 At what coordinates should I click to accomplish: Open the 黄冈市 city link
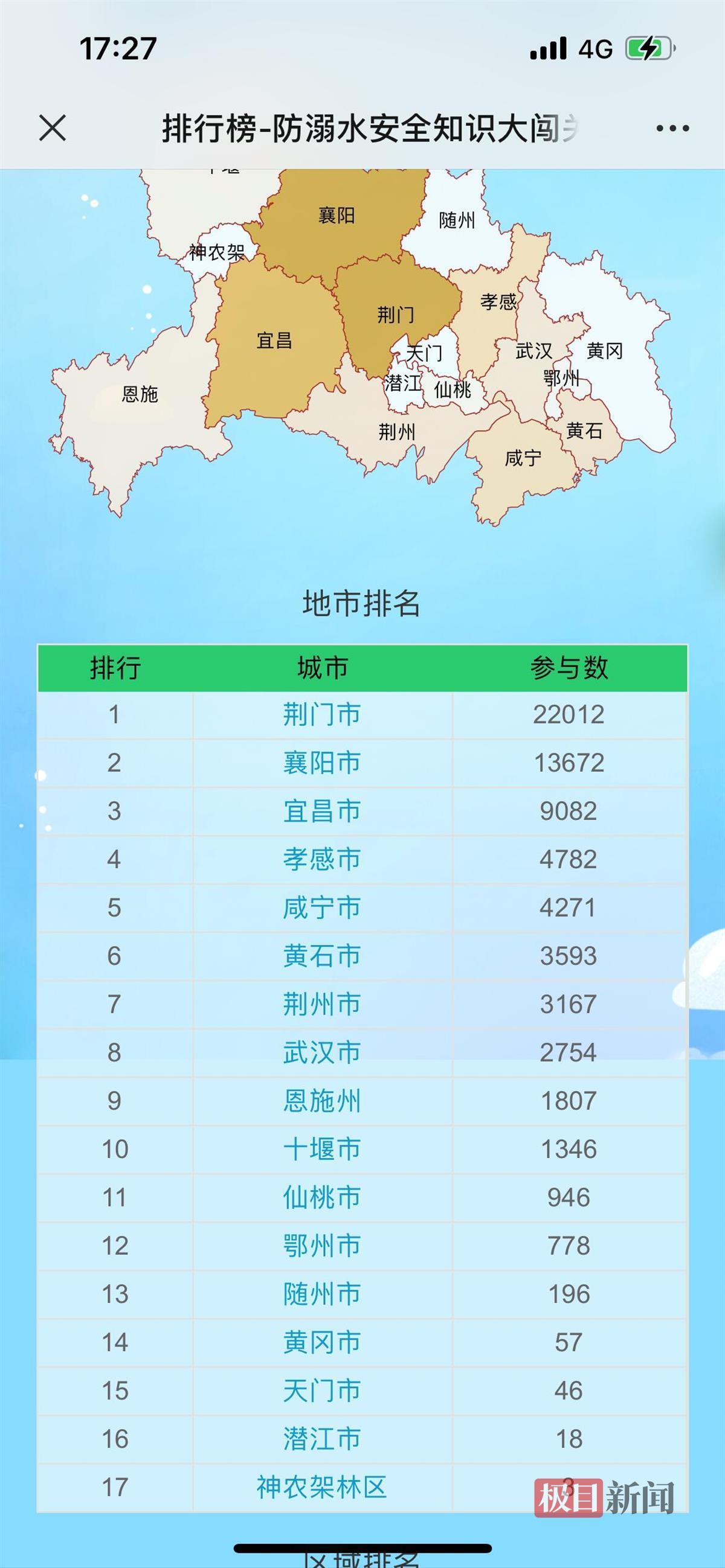coord(322,1342)
